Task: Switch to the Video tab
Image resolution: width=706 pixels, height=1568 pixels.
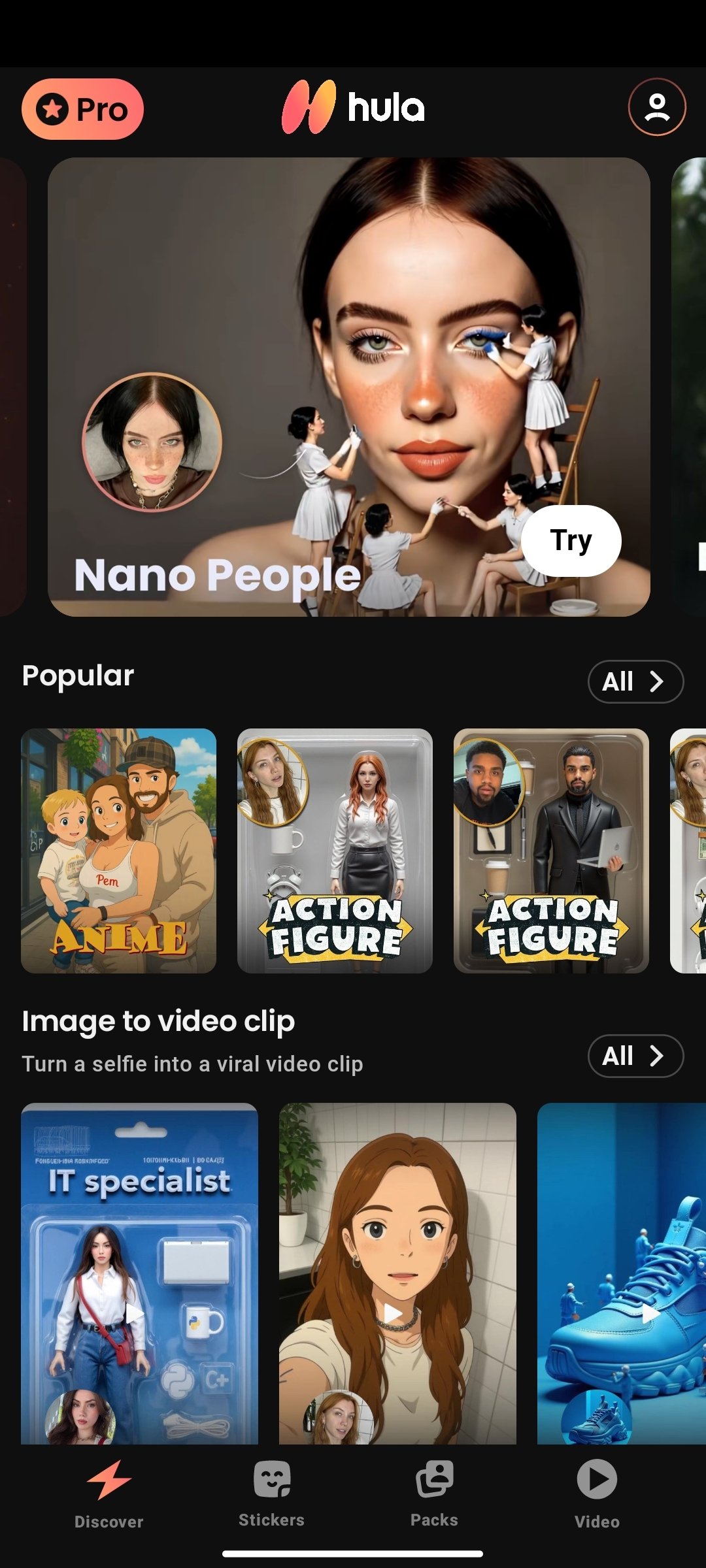Action: 597,1494
